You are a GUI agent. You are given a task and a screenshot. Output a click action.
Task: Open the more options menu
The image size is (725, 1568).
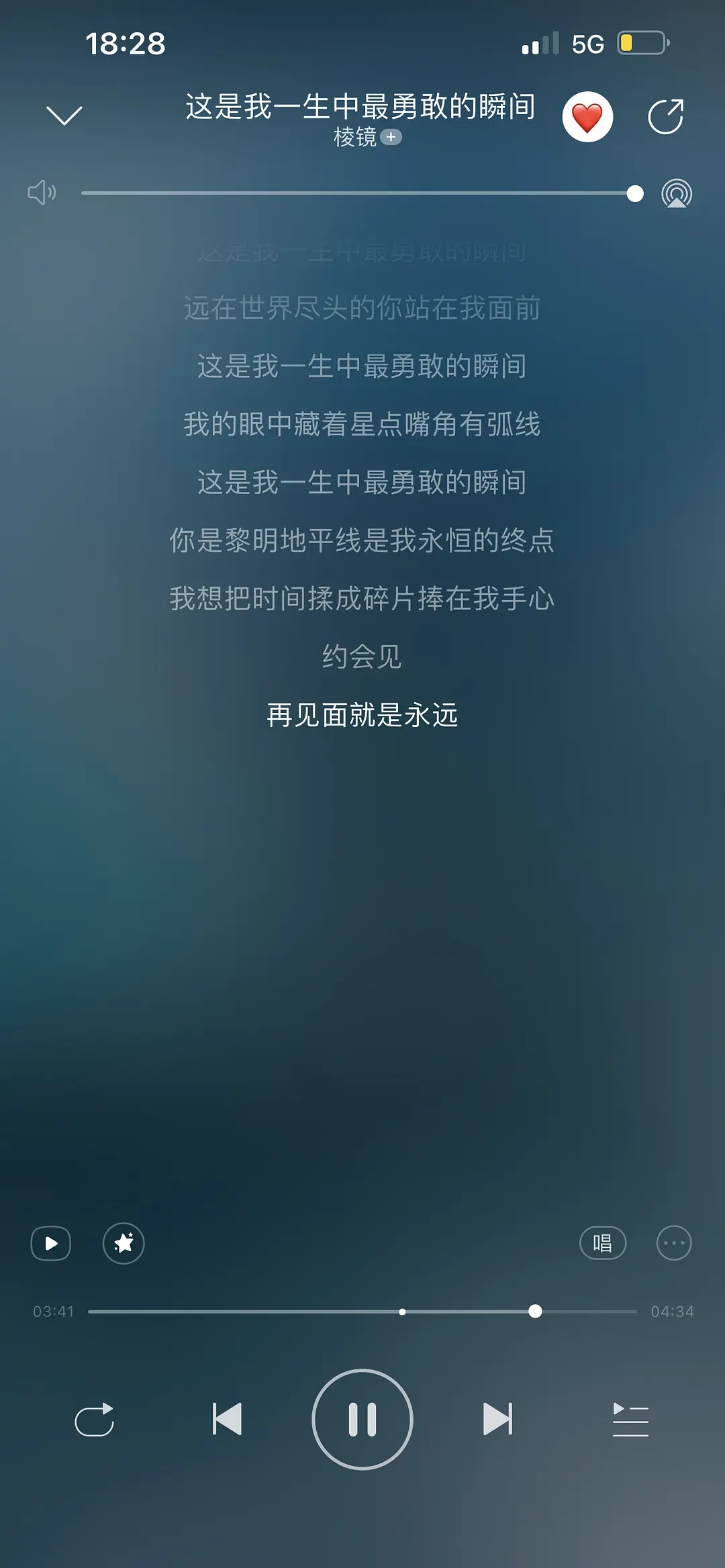[673, 1243]
